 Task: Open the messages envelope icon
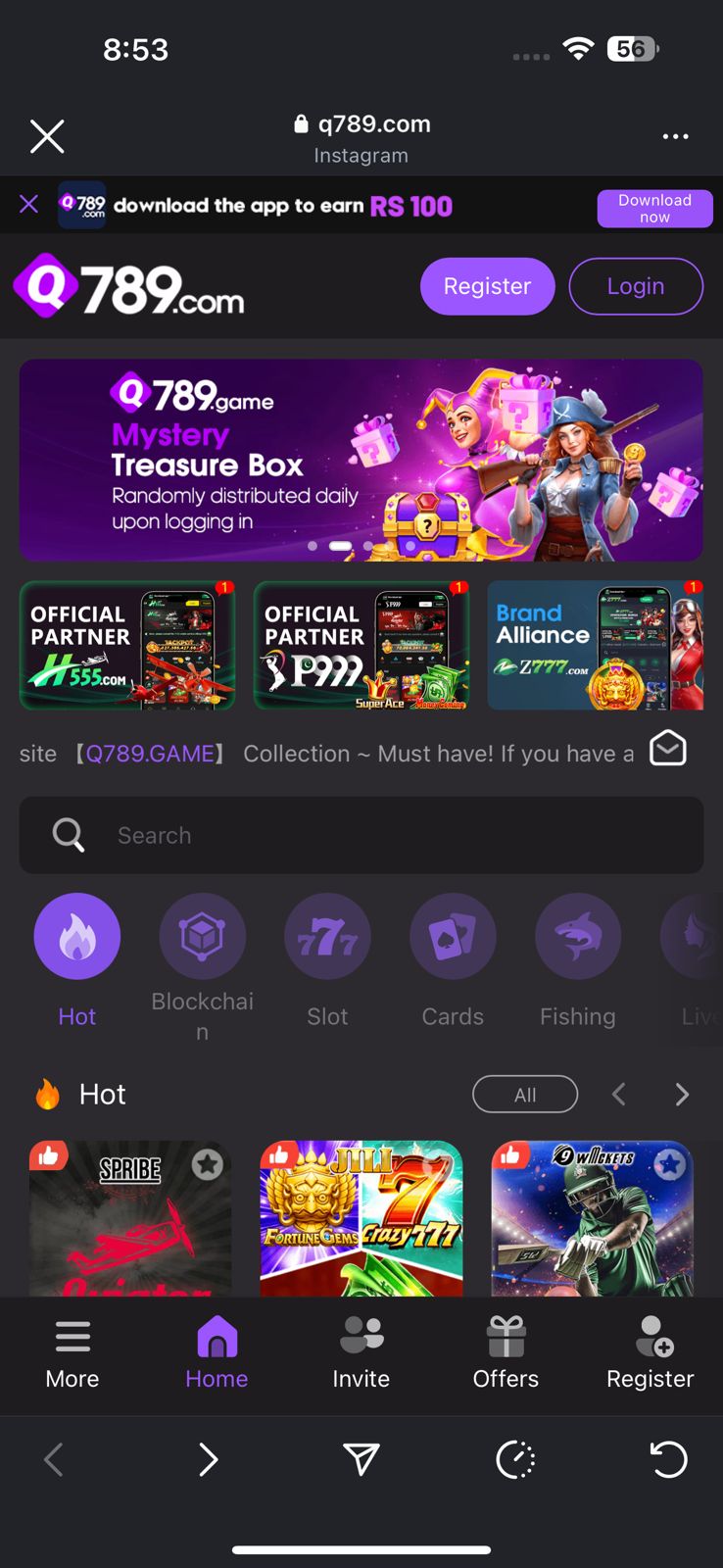click(668, 750)
